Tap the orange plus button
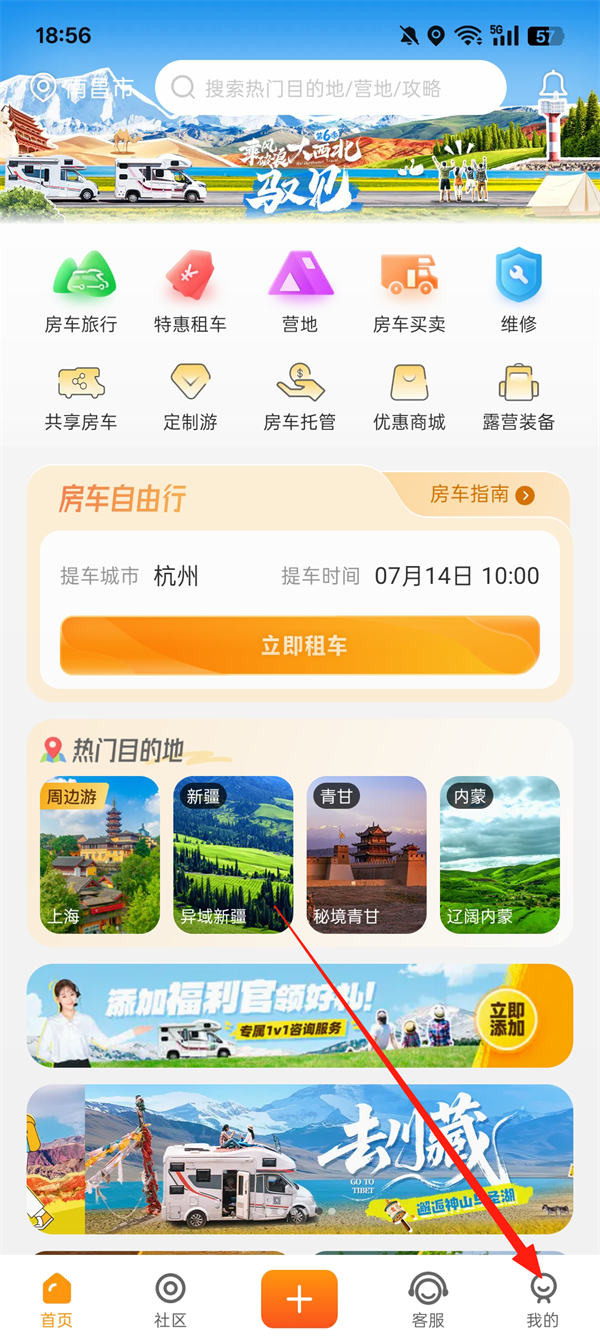This screenshot has height=1341, width=600. (x=299, y=1298)
